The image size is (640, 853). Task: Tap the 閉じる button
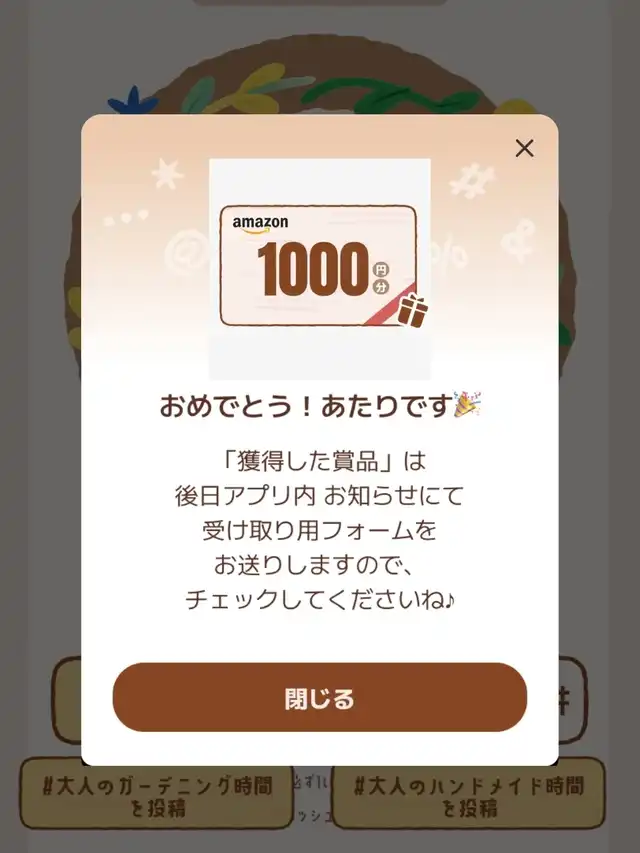point(319,698)
